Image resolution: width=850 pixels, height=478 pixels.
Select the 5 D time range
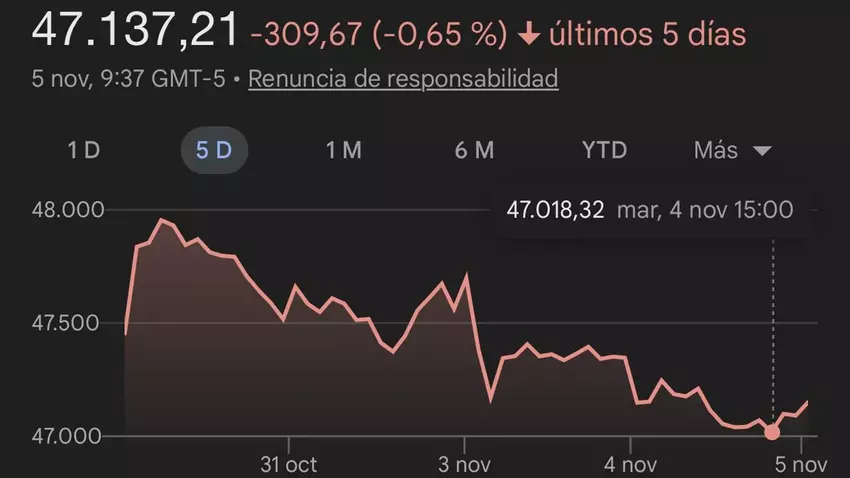[214, 151]
